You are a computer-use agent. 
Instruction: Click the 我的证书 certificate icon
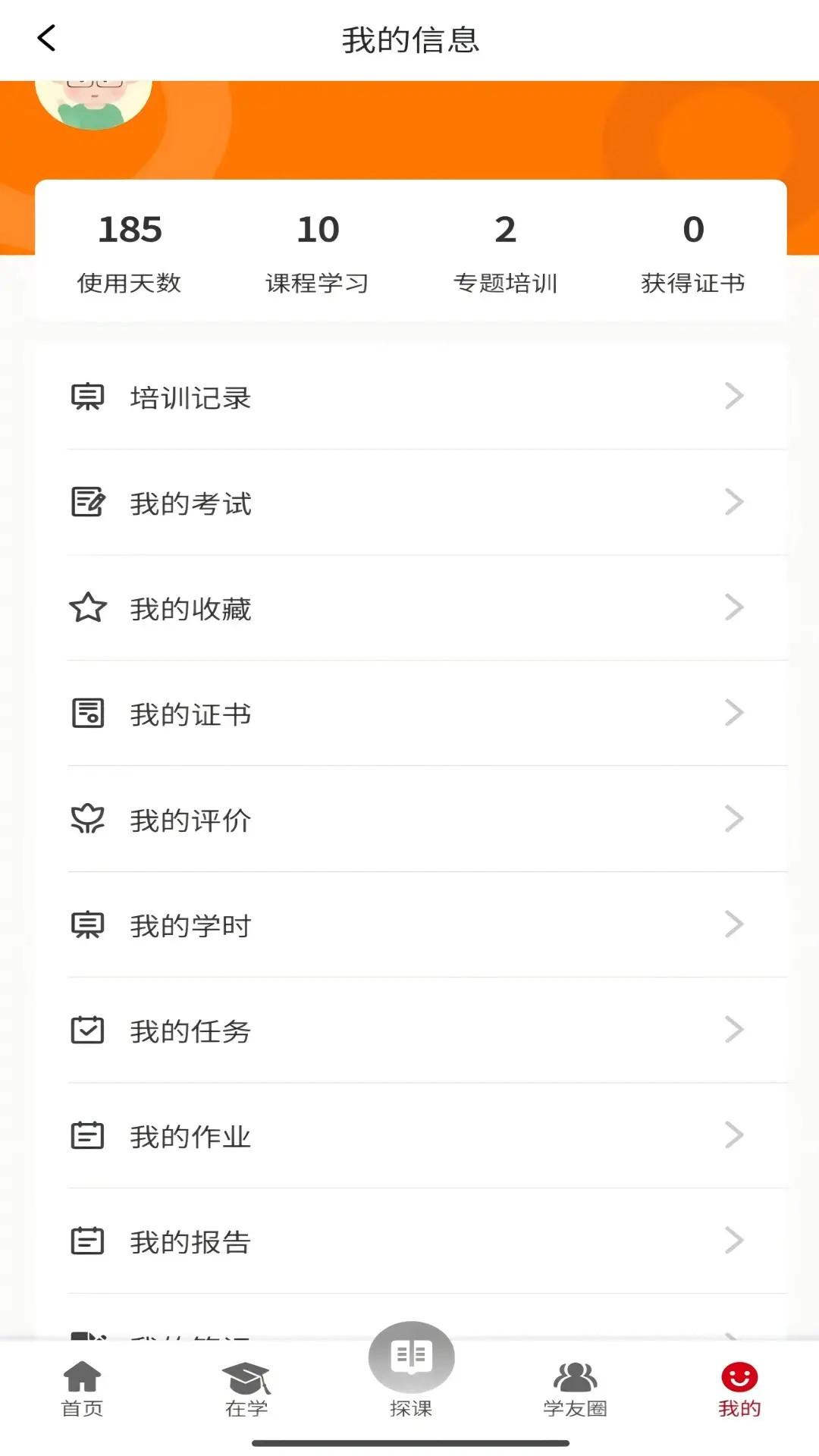coord(89,712)
